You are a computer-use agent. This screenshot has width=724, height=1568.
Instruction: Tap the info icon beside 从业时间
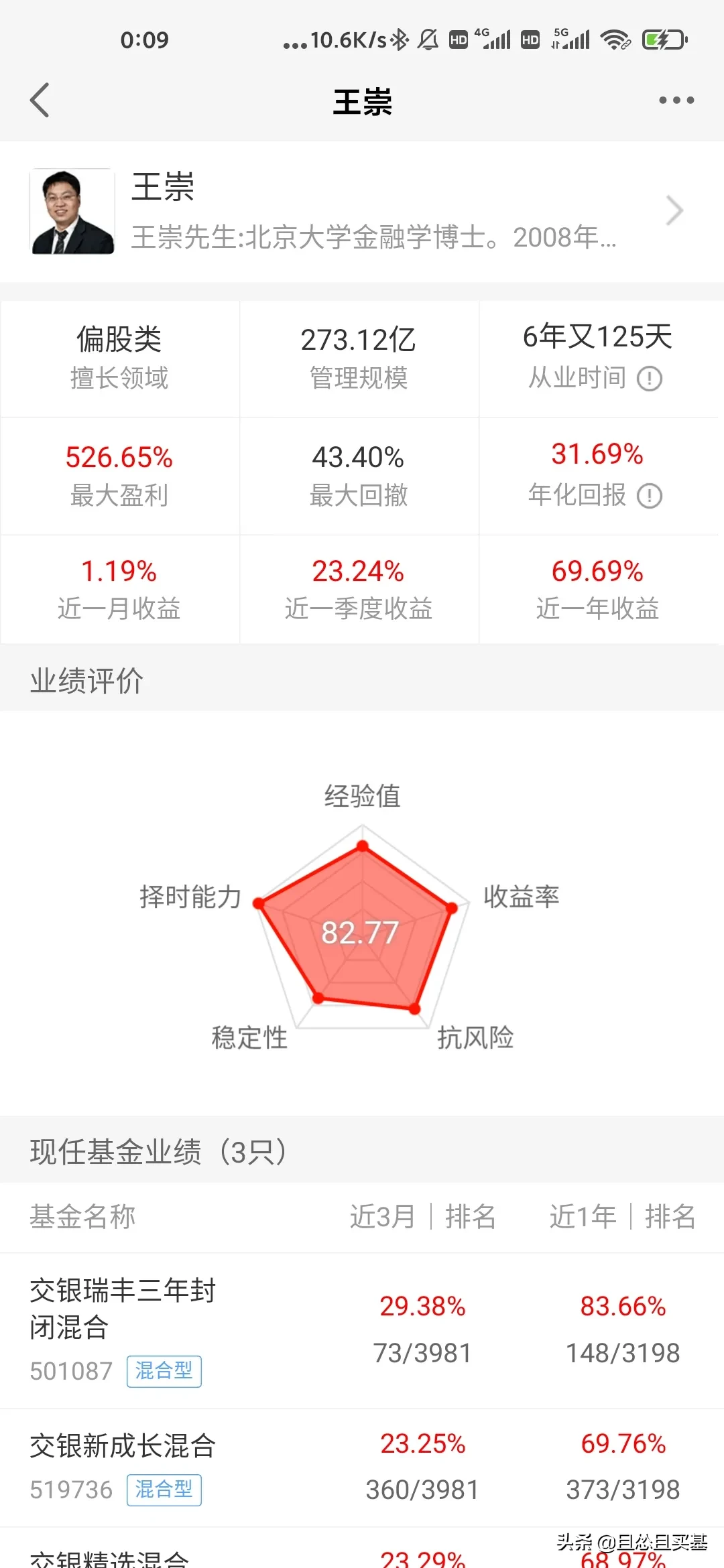pos(649,379)
